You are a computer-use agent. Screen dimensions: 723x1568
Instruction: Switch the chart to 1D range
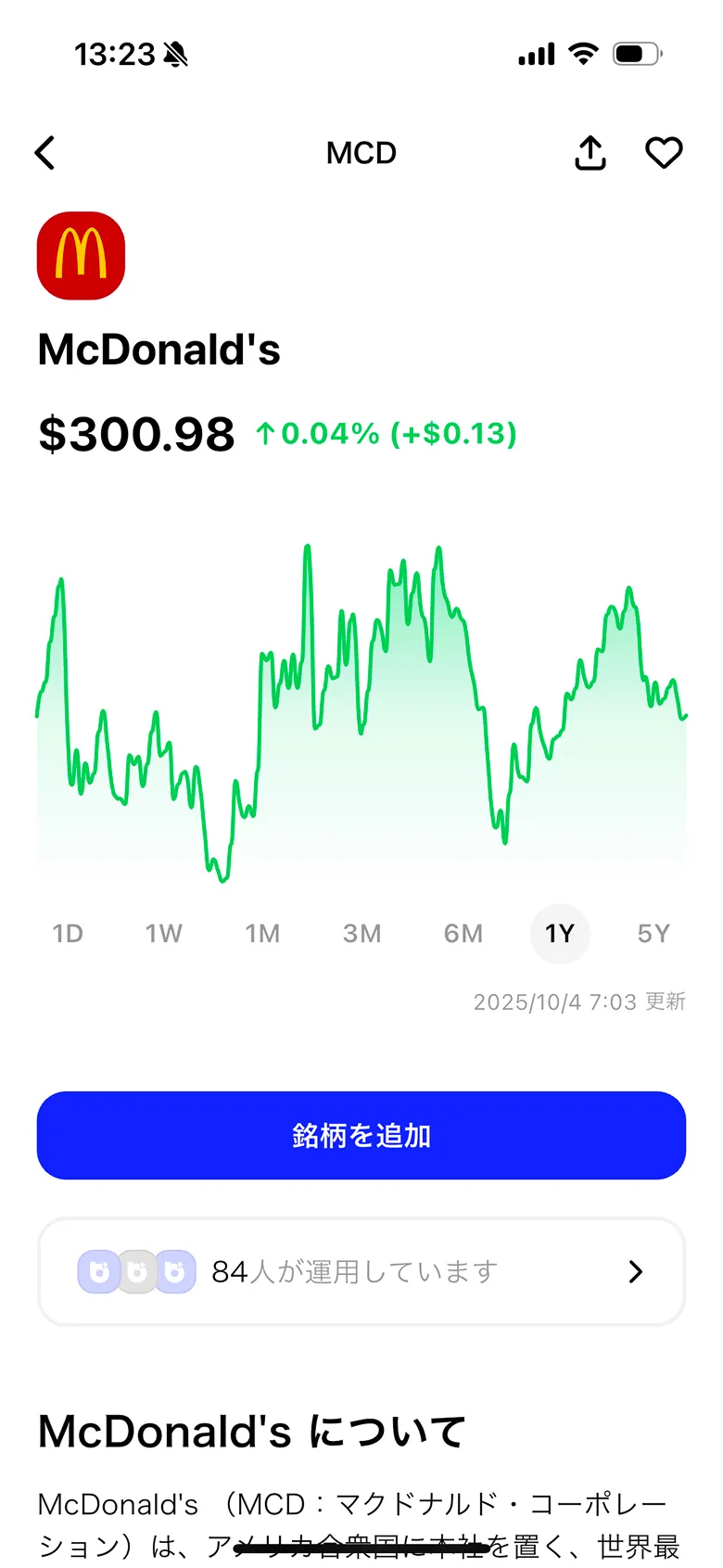pos(68,933)
